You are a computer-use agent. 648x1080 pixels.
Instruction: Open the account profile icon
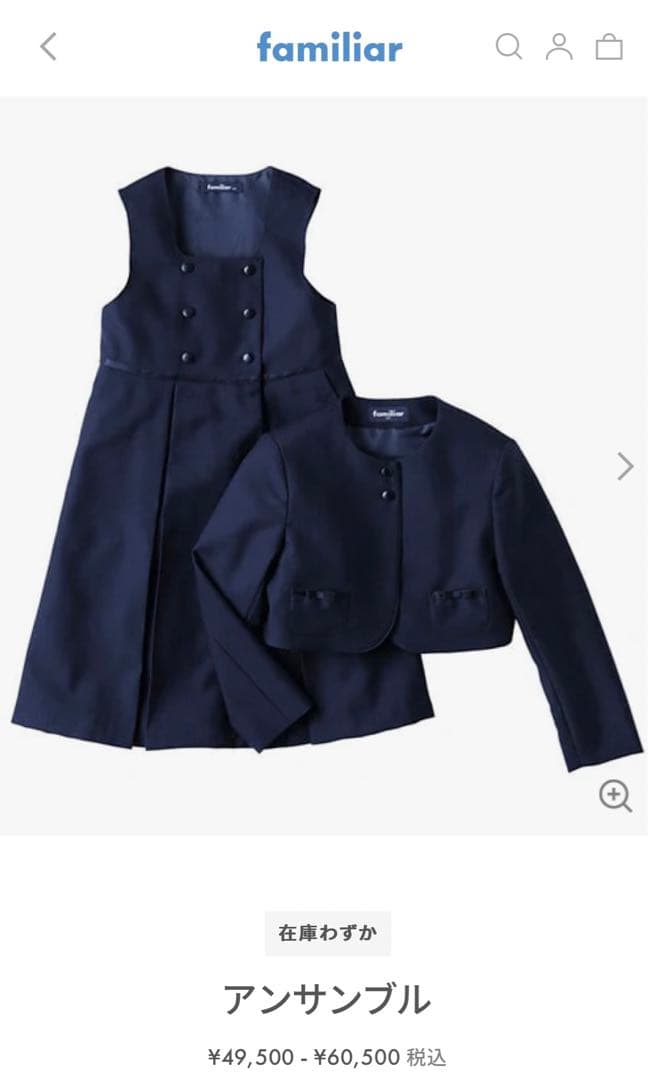point(559,47)
